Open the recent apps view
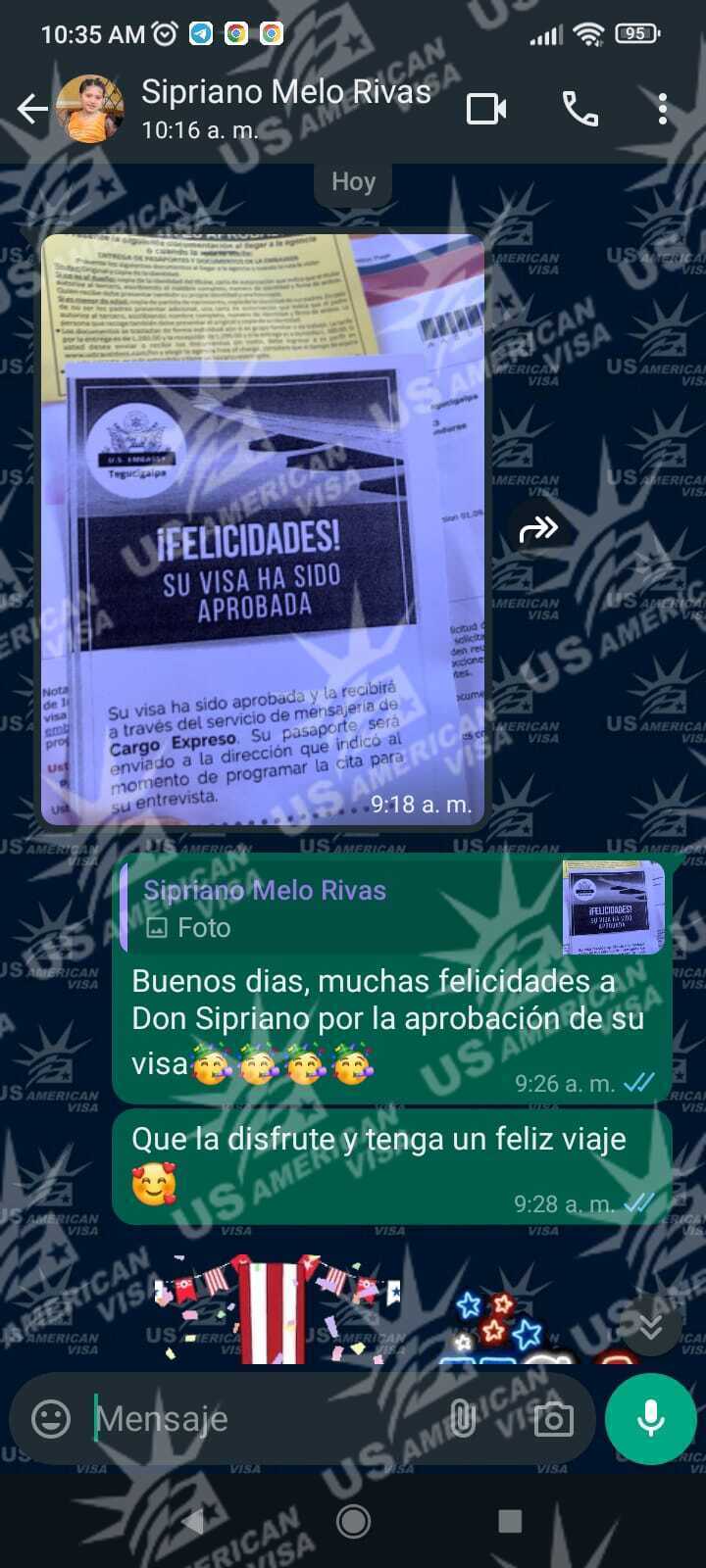The height and width of the screenshot is (1568, 706). point(510,1521)
